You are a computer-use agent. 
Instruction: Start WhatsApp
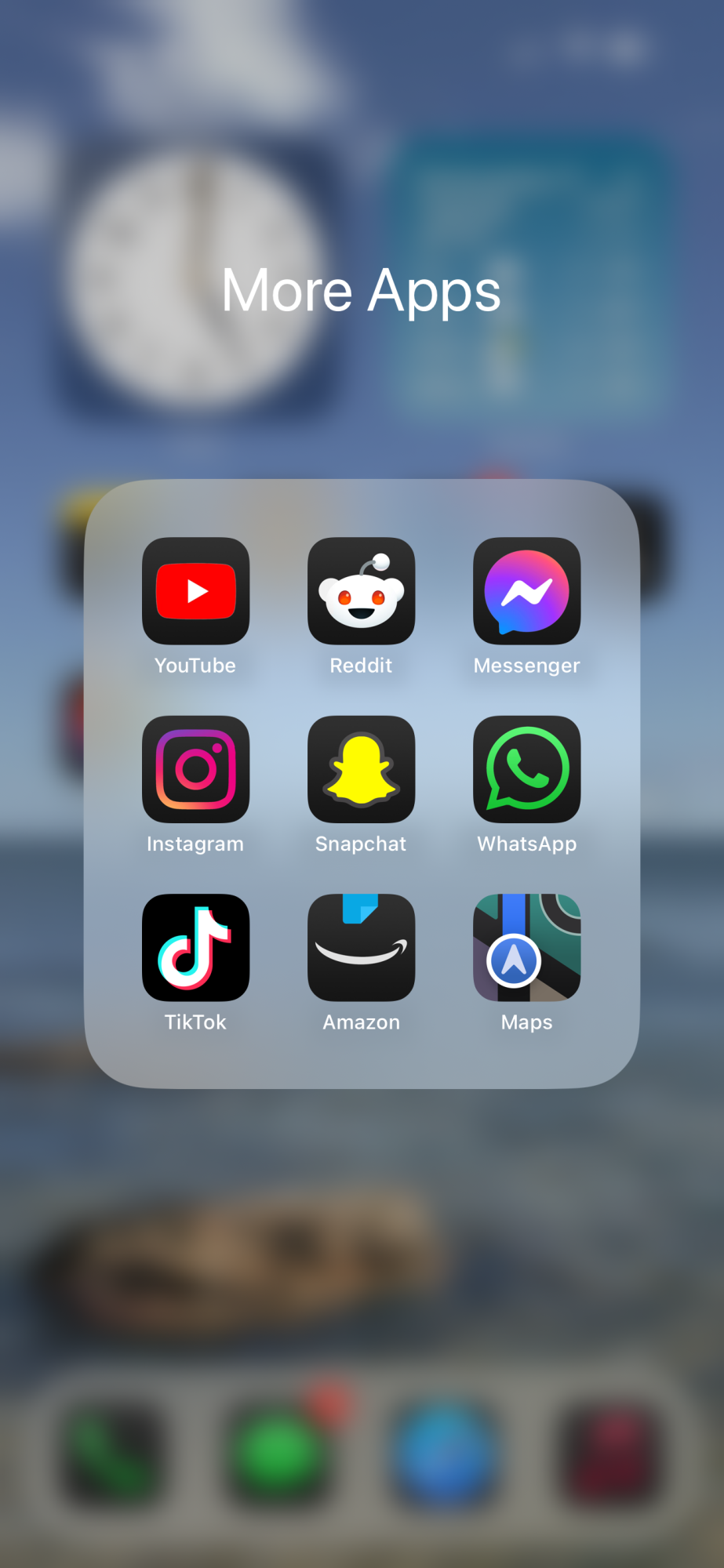pyautogui.click(x=526, y=769)
